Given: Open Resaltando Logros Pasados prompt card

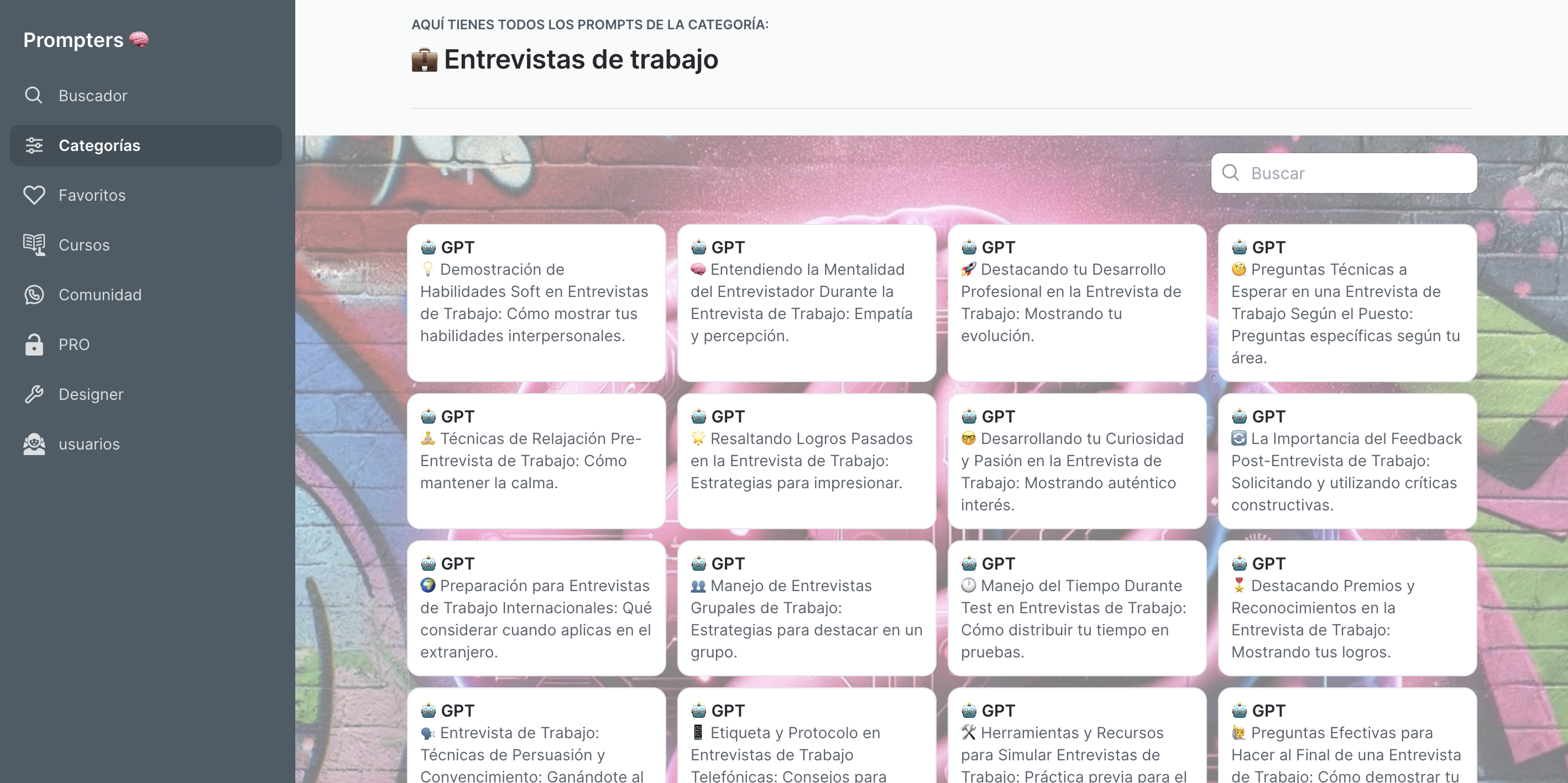Looking at the screenshot, I should [806, 461].
